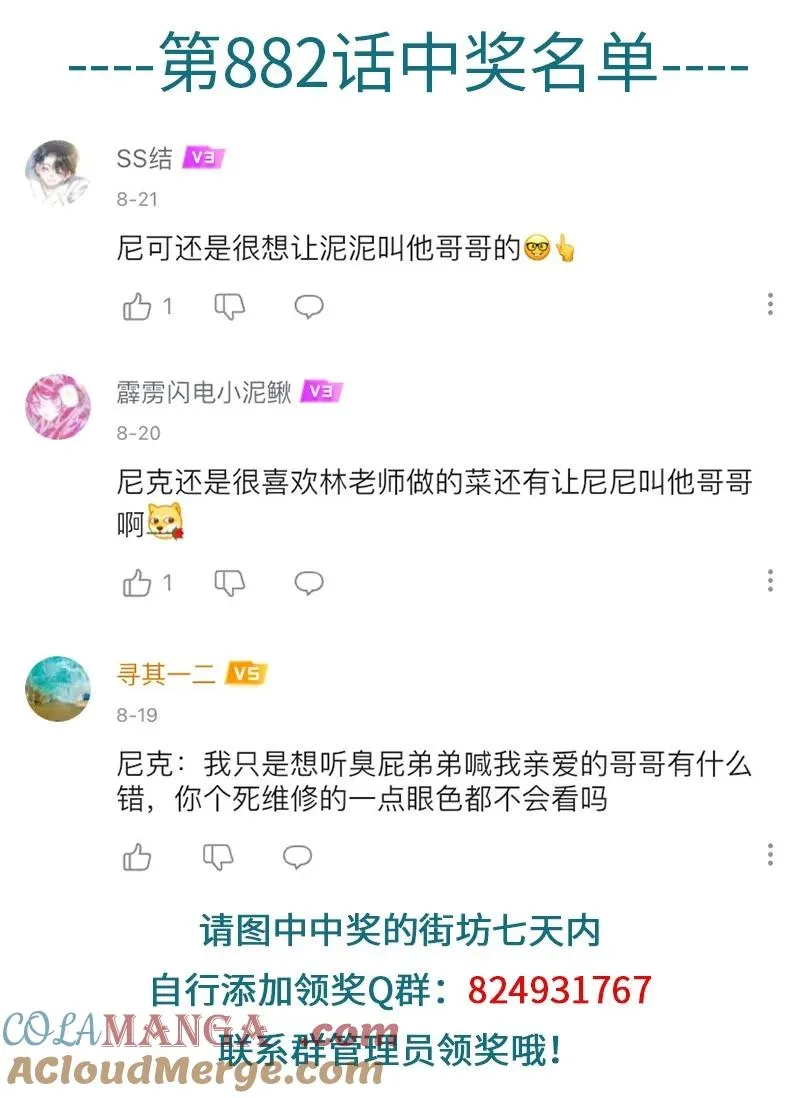Image resolution: width=800 pixels, height=1098 pixels.
Task: Dislike the comment by SS结
Action: [228, 307]
